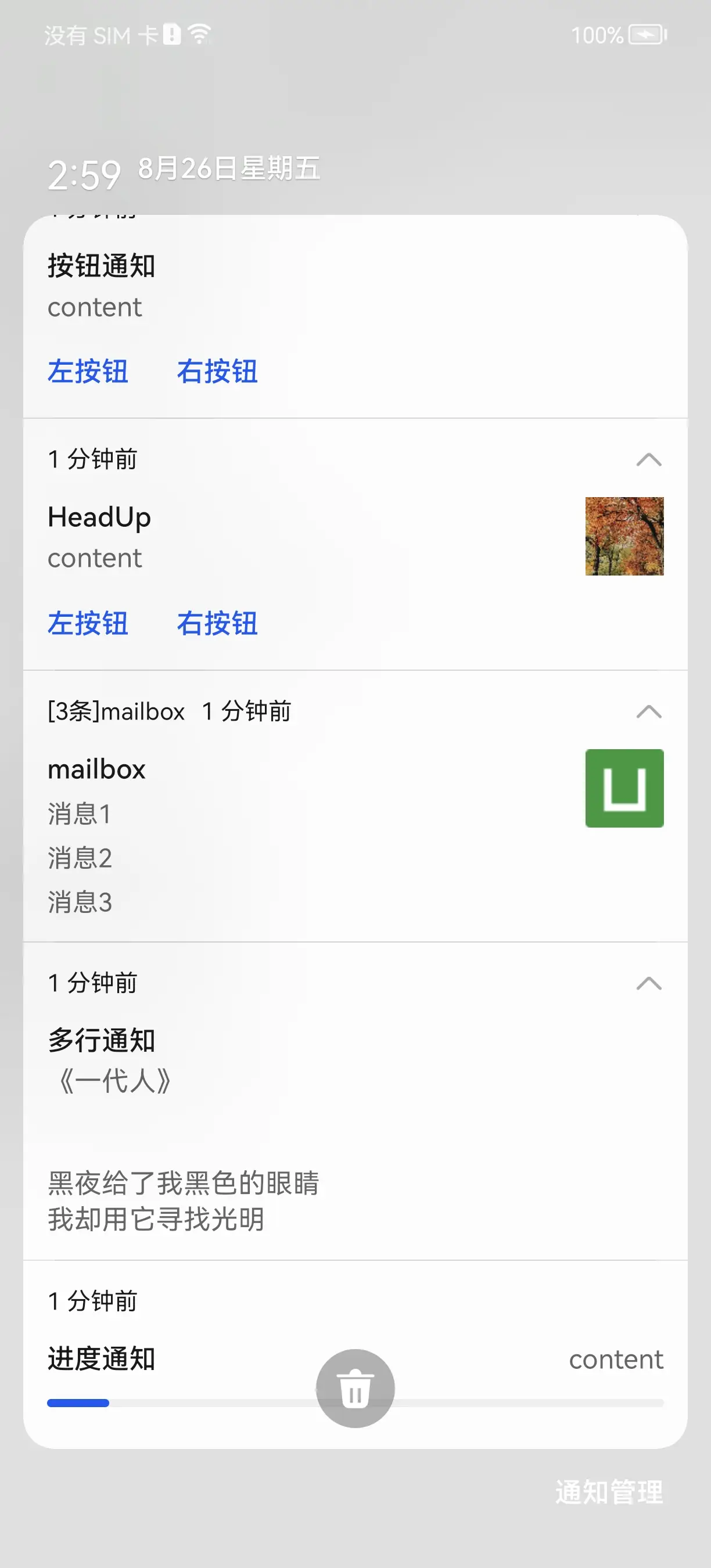Tap 右按钮 under HeadUp notification

[217, 623]
